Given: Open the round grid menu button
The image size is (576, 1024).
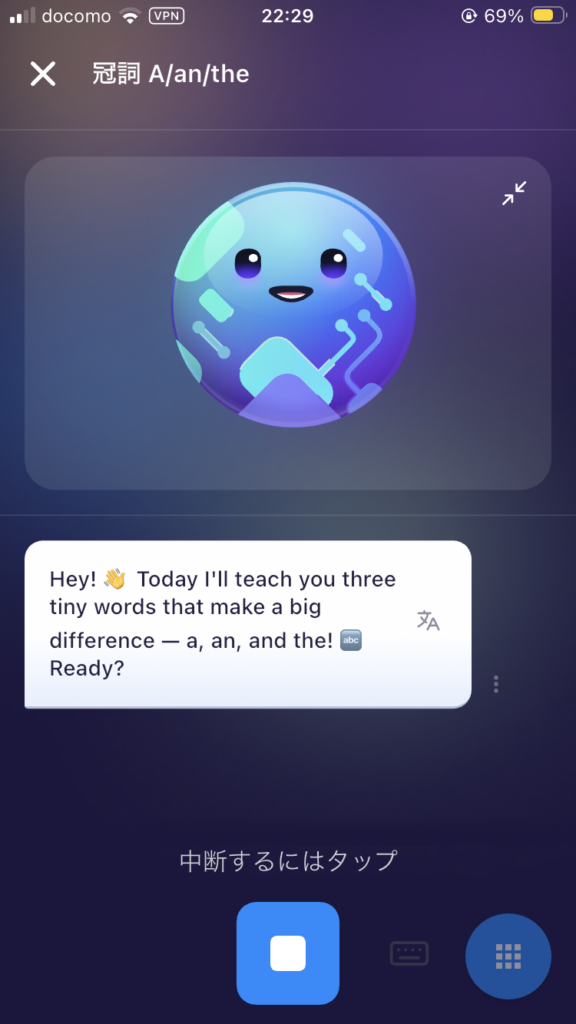Looking at the screenshot, I should coord(508,956).
